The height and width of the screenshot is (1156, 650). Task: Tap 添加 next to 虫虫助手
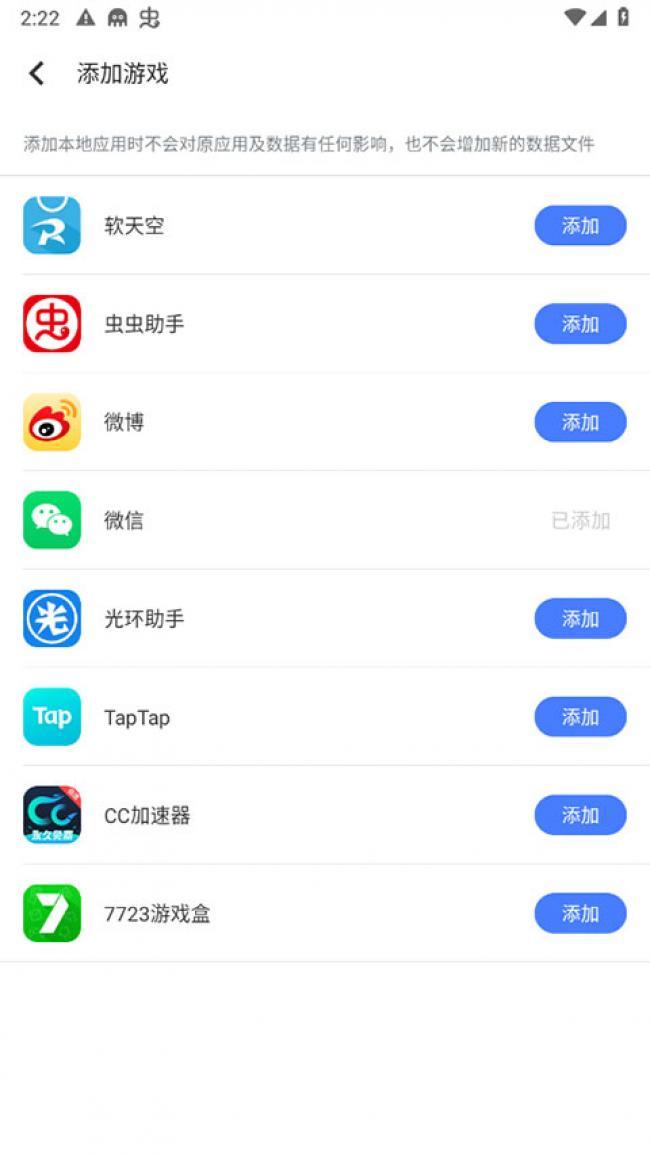click(x=580, y=324)
